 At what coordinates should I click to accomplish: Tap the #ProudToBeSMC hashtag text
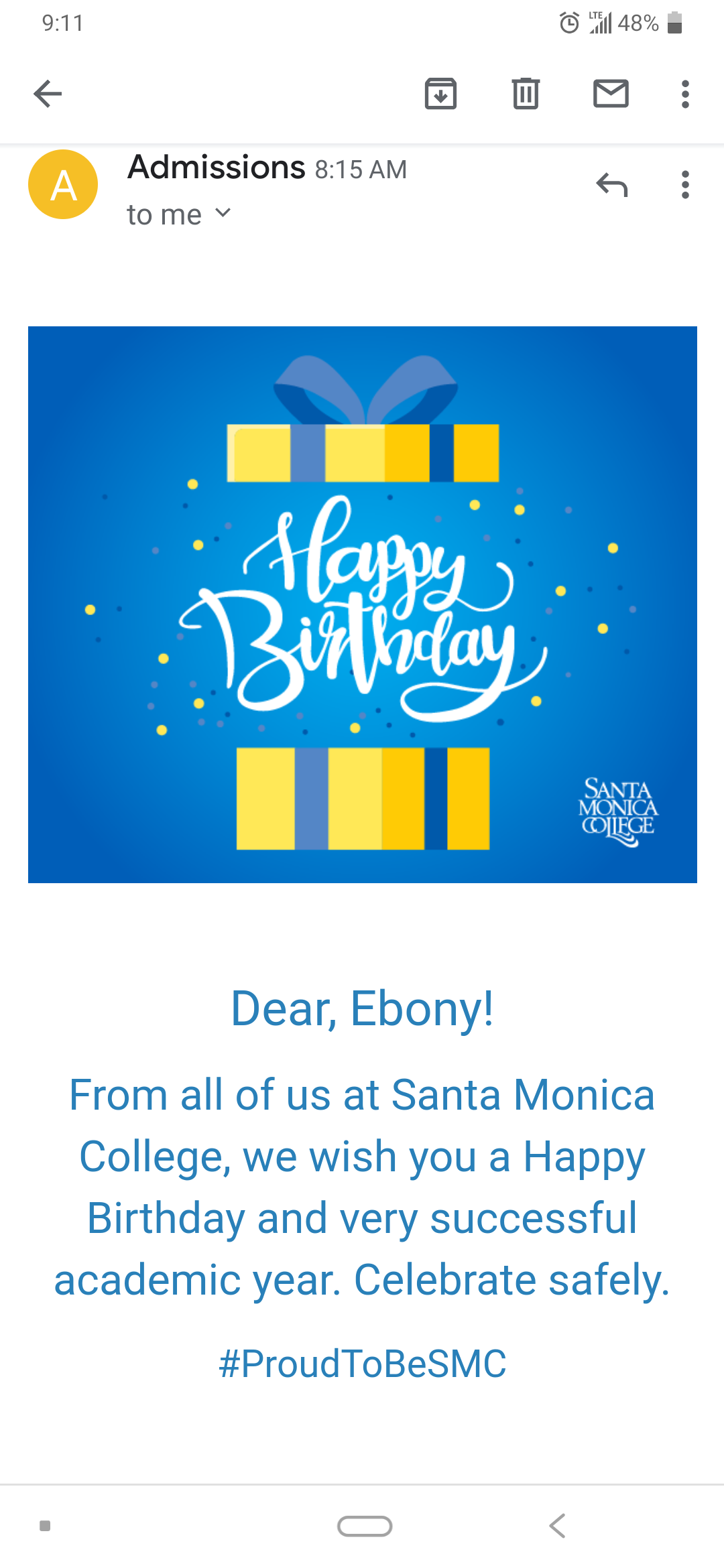pyautogui.click(x=362, y=1364)
